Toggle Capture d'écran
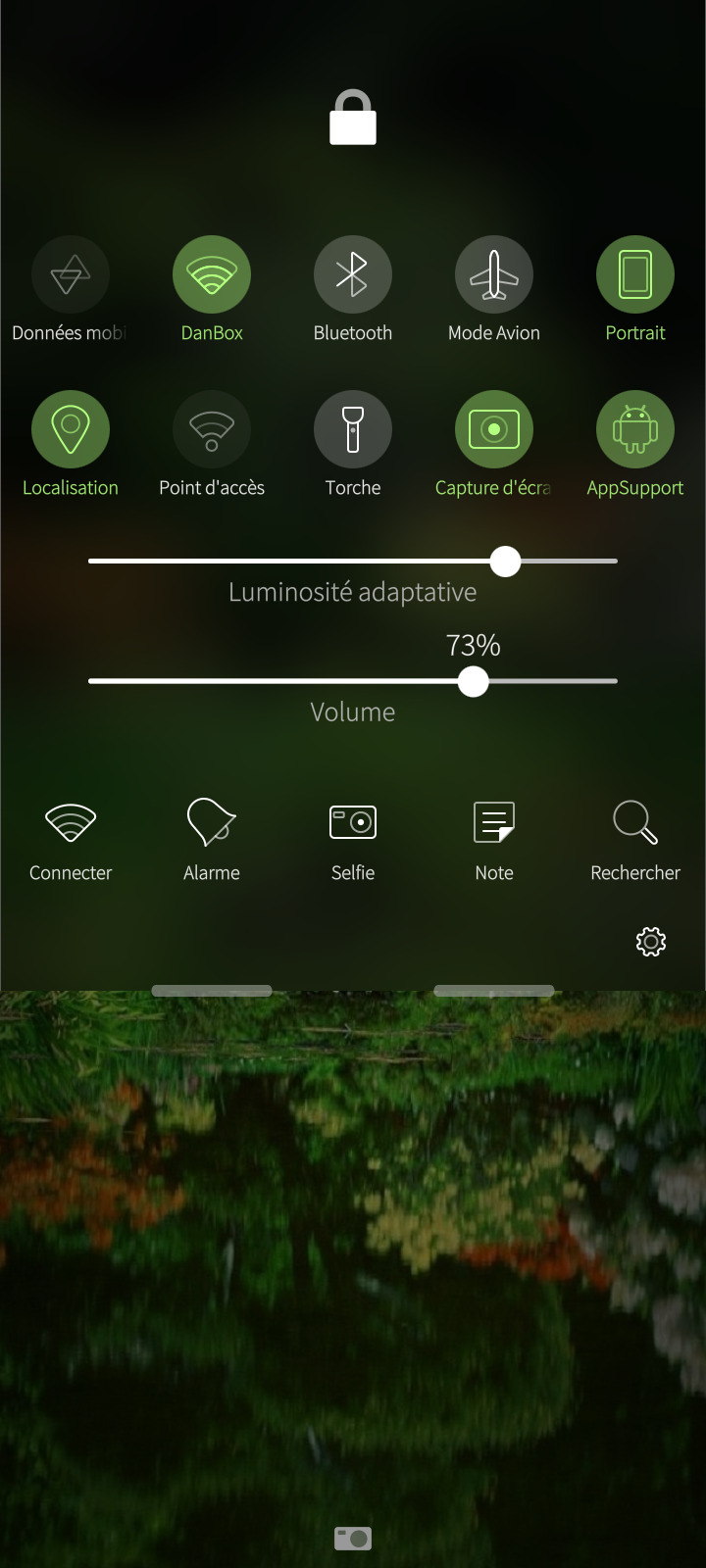Image resolution: width=706 pixels, height=1568 pixels. pos(494,430)
